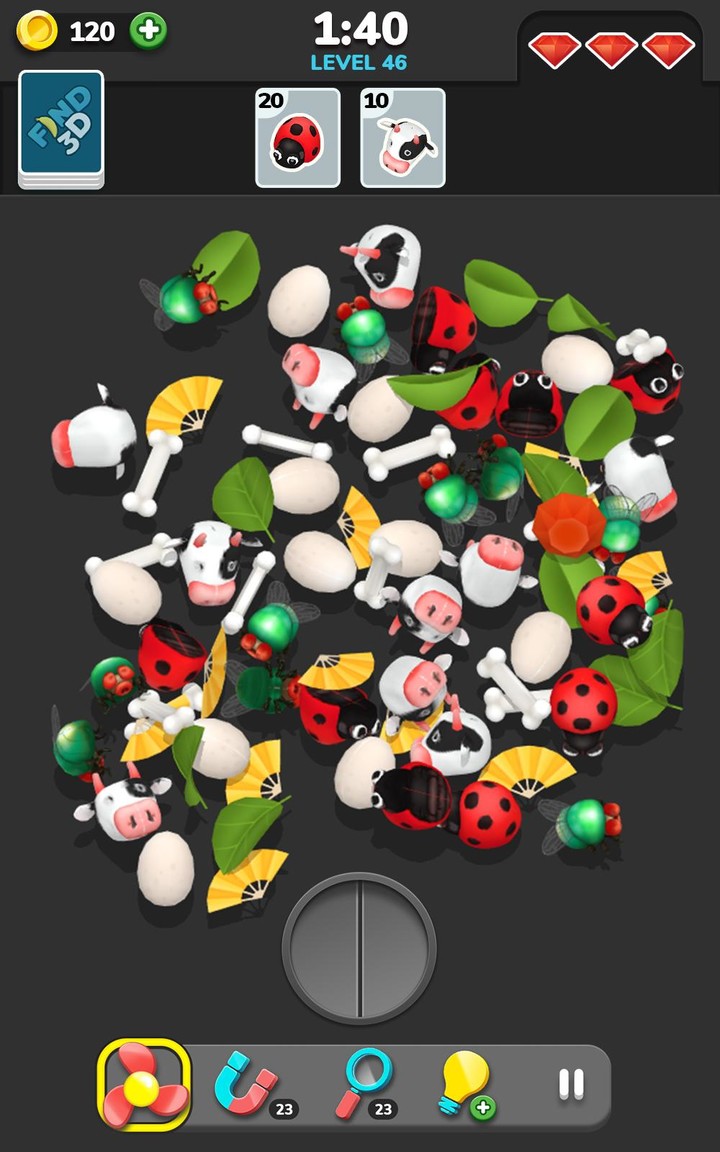Viewport: 720px width, 1152px height.
Task: Open the Find 3D card collection
Action: point(61,128)
